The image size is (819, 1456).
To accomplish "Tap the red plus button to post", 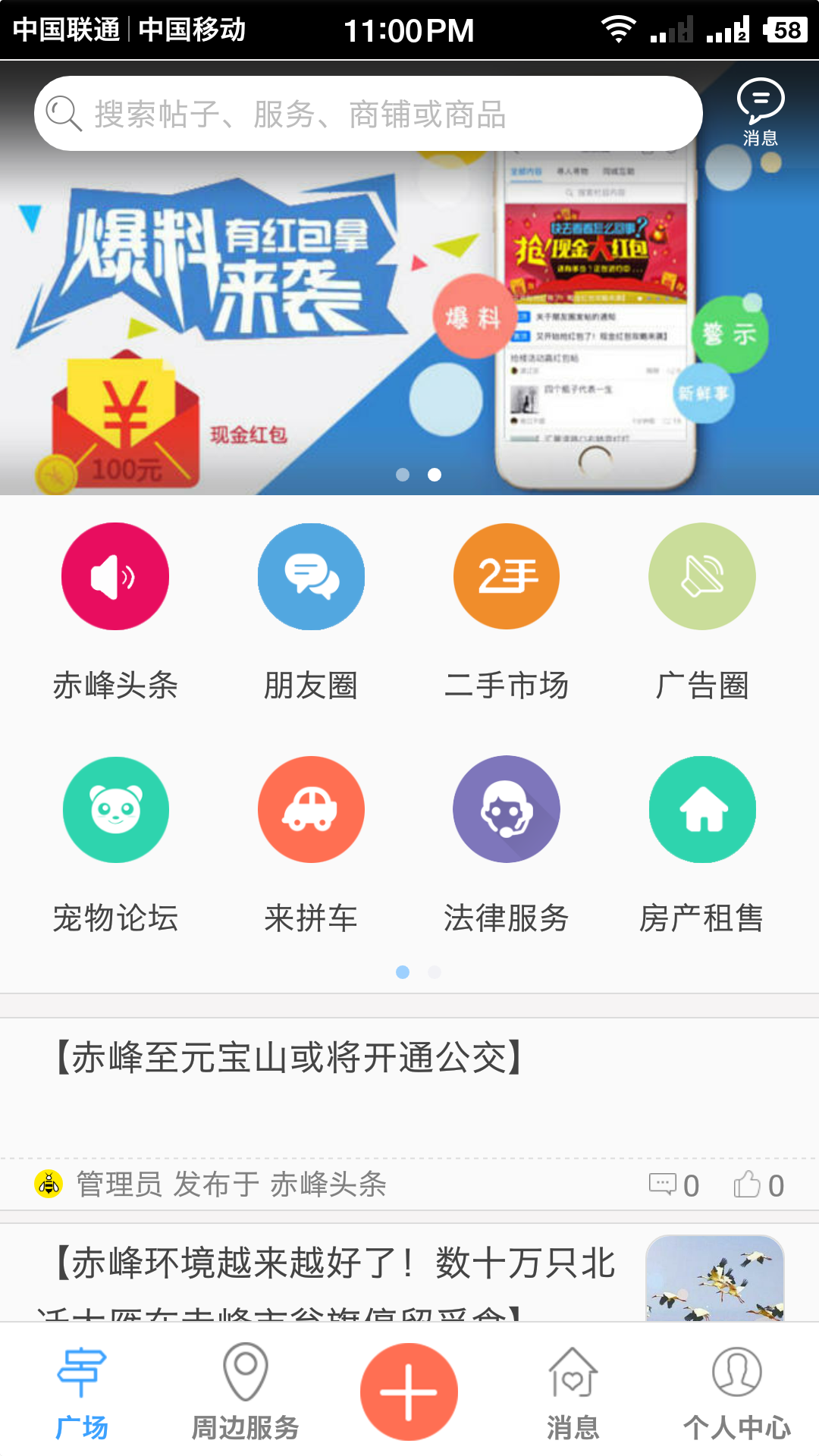I will [x=409, y=1392].
